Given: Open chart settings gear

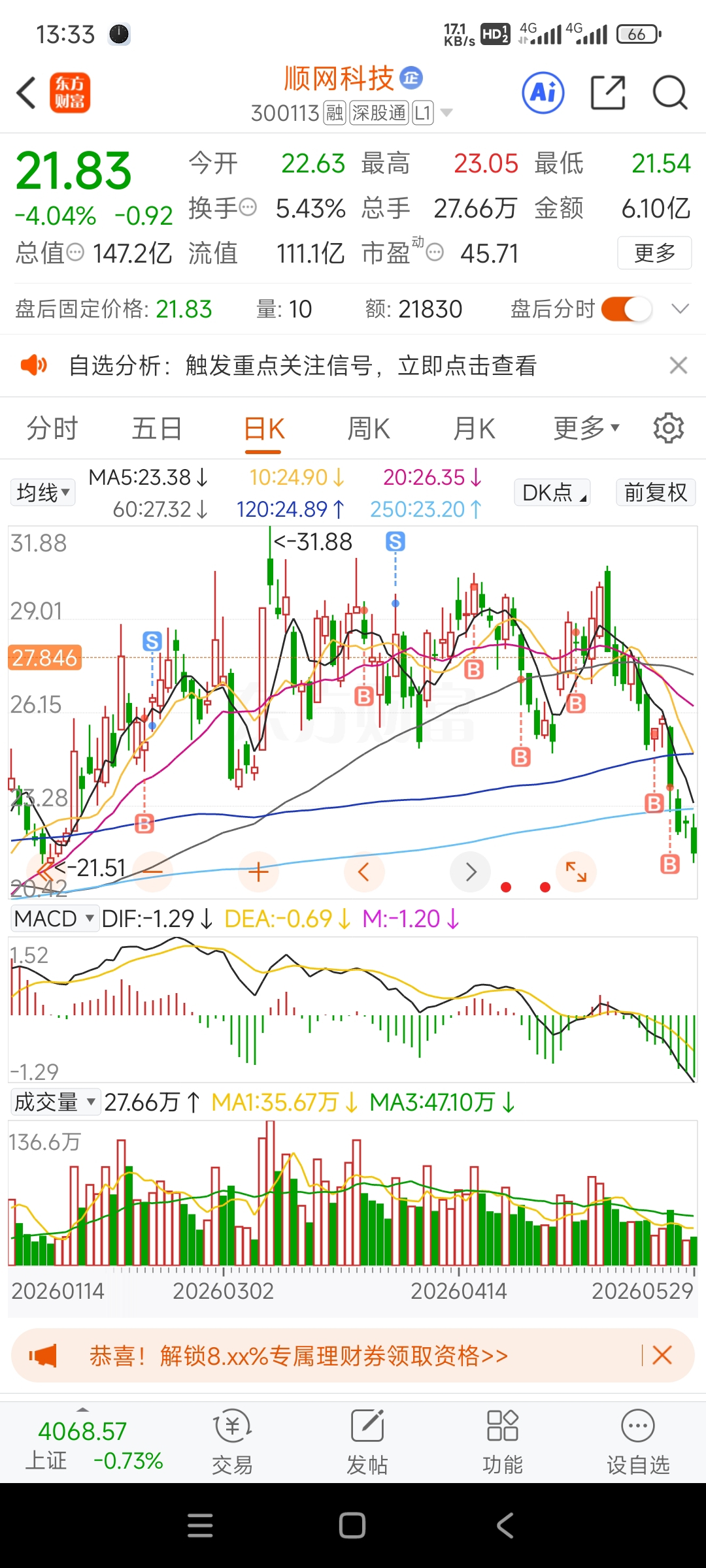Looking at the screenshot, I should coord(669,429).
